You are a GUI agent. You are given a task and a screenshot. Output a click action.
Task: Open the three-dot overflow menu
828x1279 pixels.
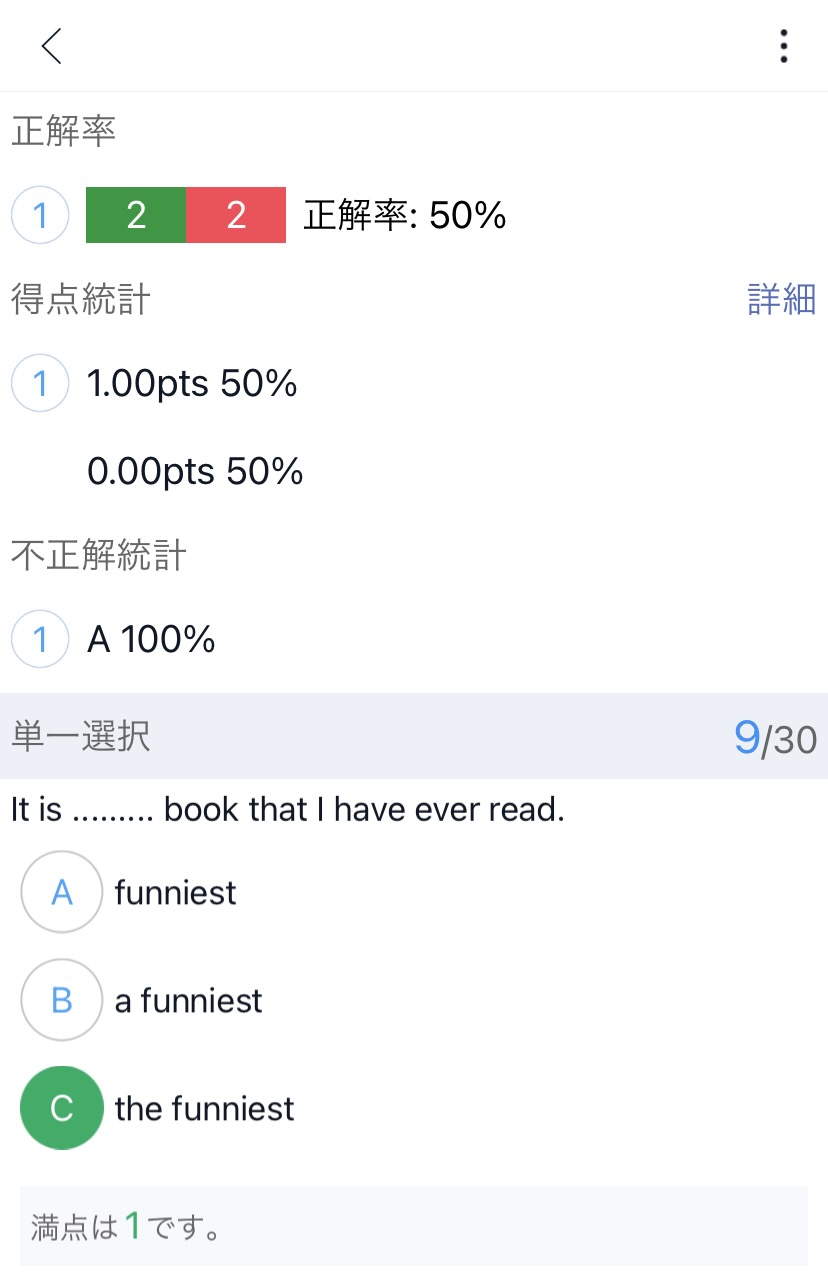coord(783,46)
